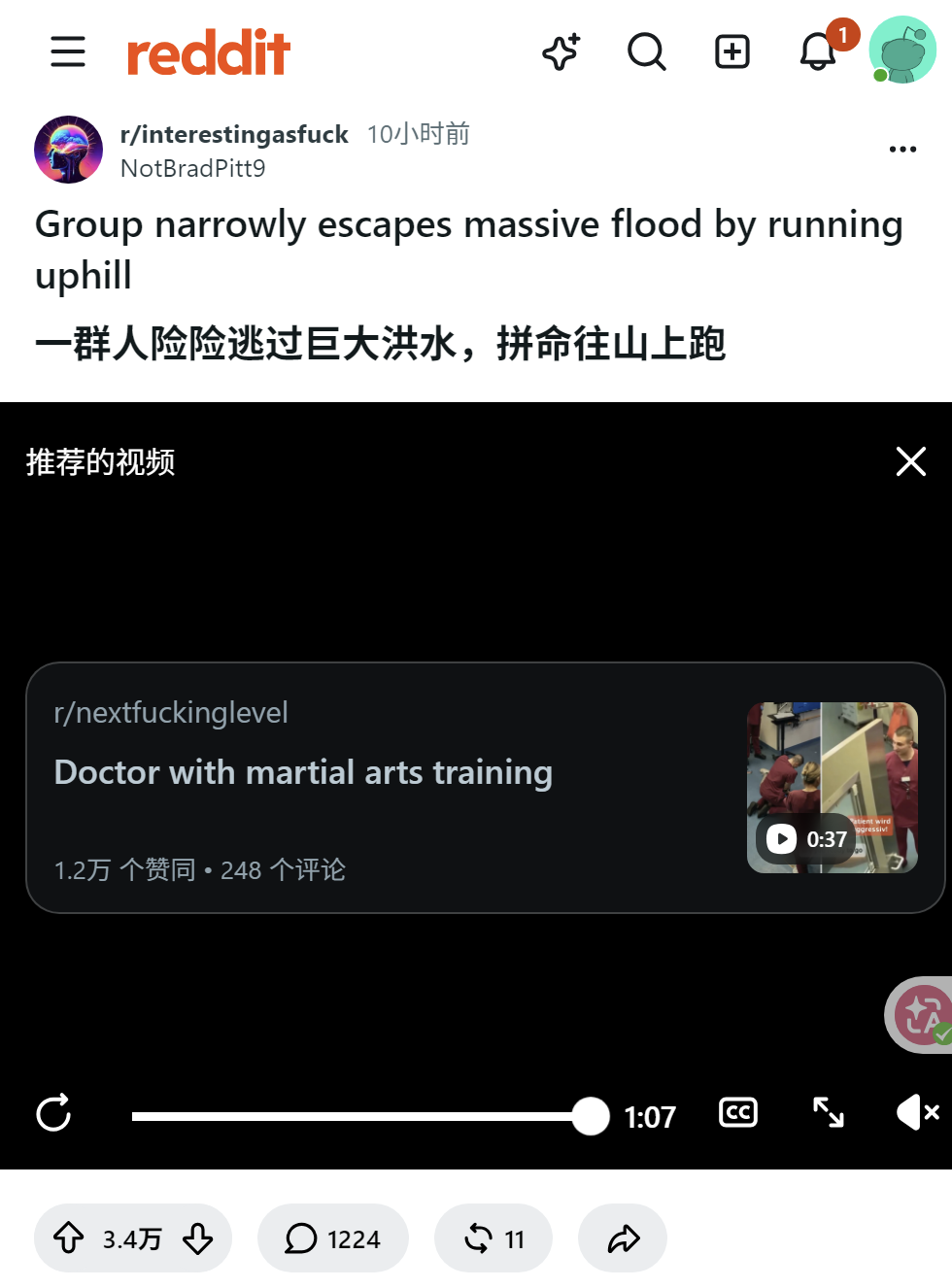Open the profile avatar menu

tap(902, 50)
